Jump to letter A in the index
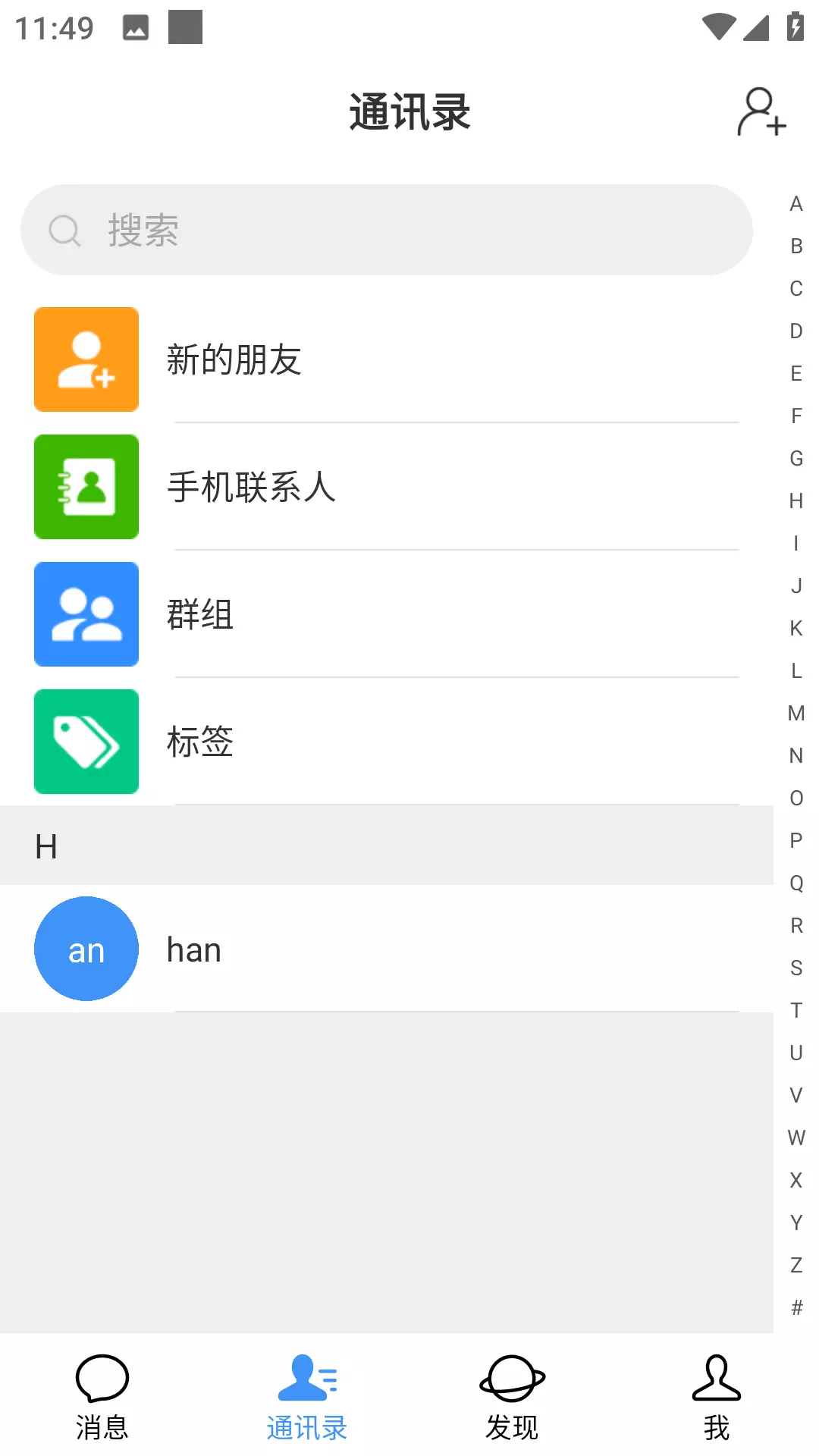The height and width of the screenshot is (1456, 819). click(x=796, y=203)
